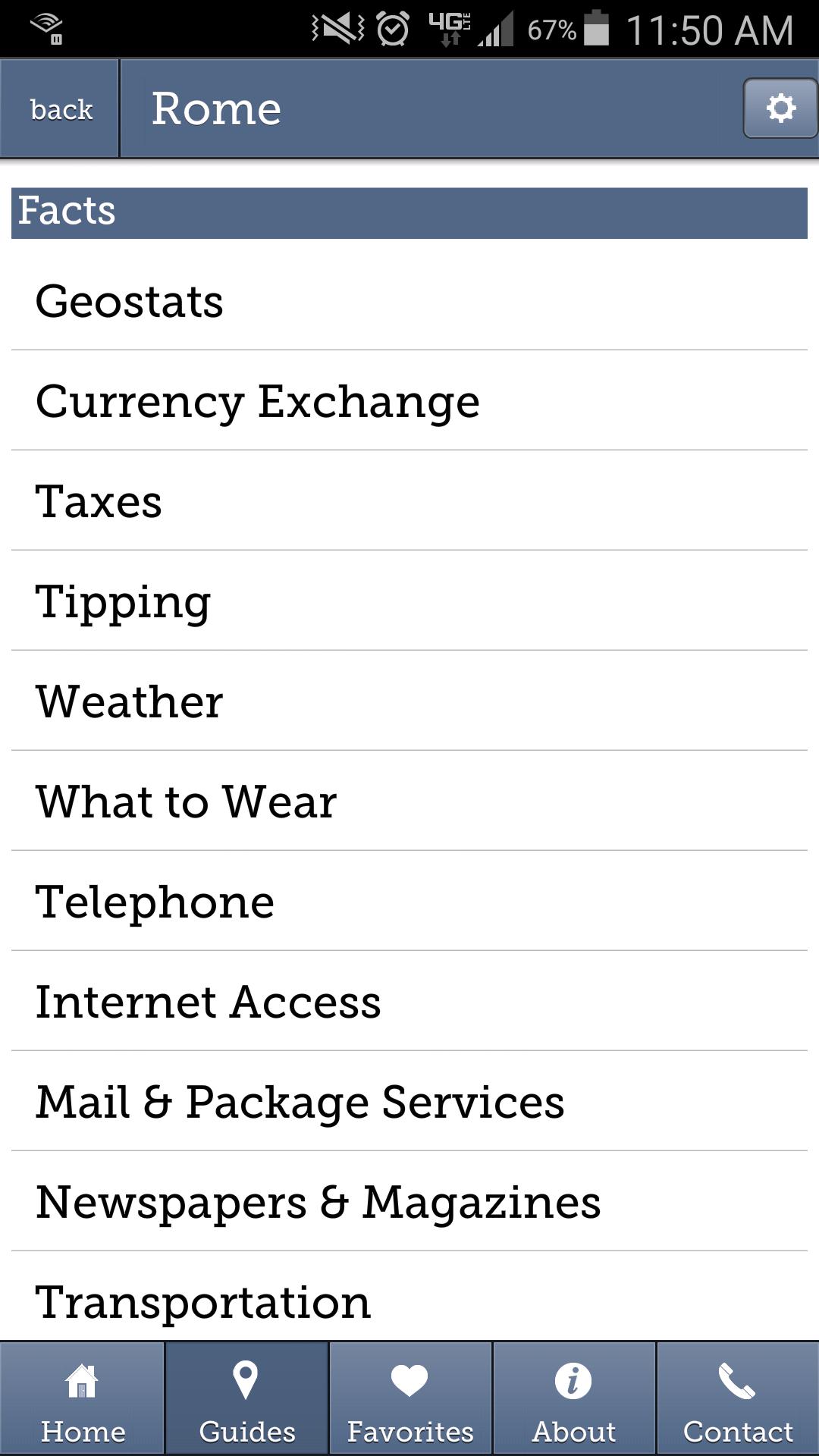Open the settings gear in the top bar
This screenshot has width=819, height=1456.
(778, 108)
